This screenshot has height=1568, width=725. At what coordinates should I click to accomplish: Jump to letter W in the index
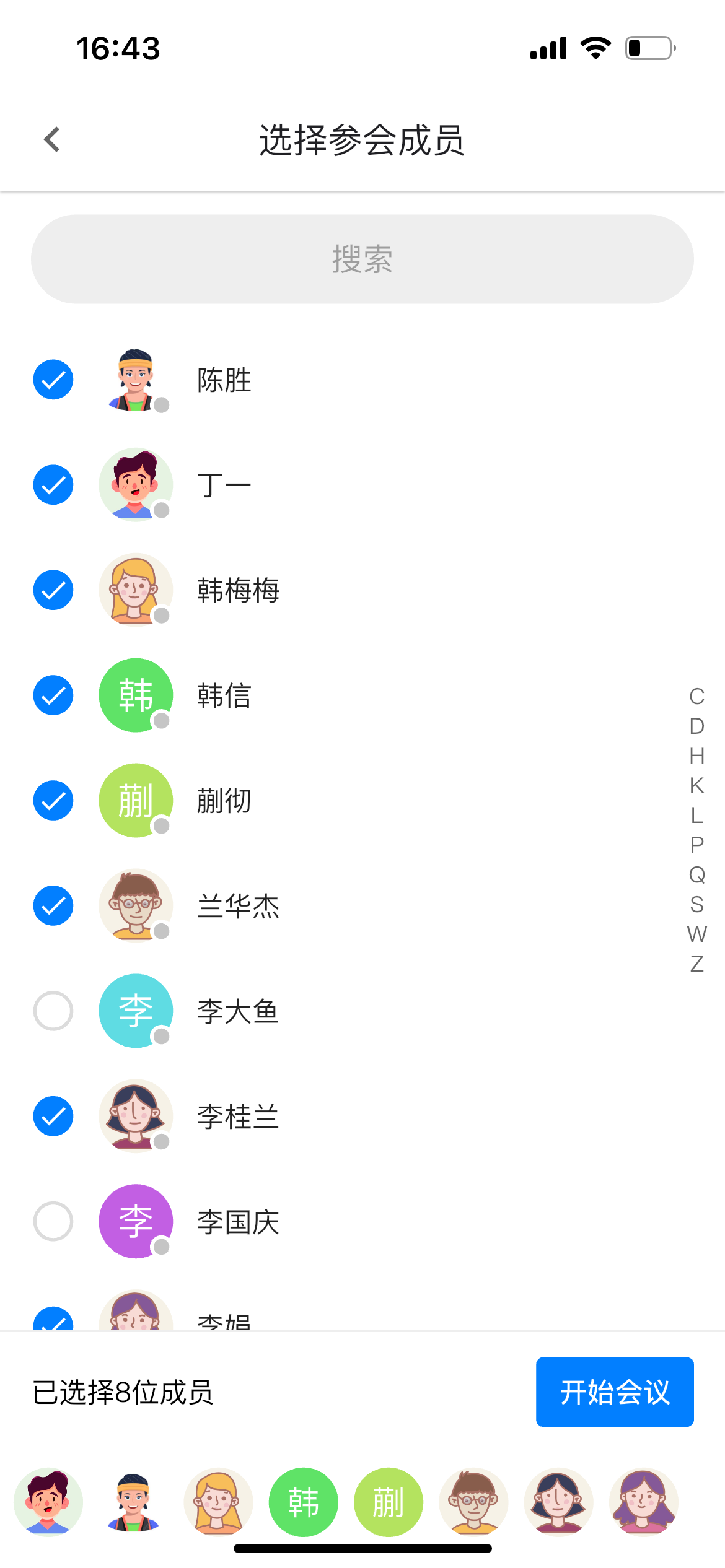tap(696, 934)
